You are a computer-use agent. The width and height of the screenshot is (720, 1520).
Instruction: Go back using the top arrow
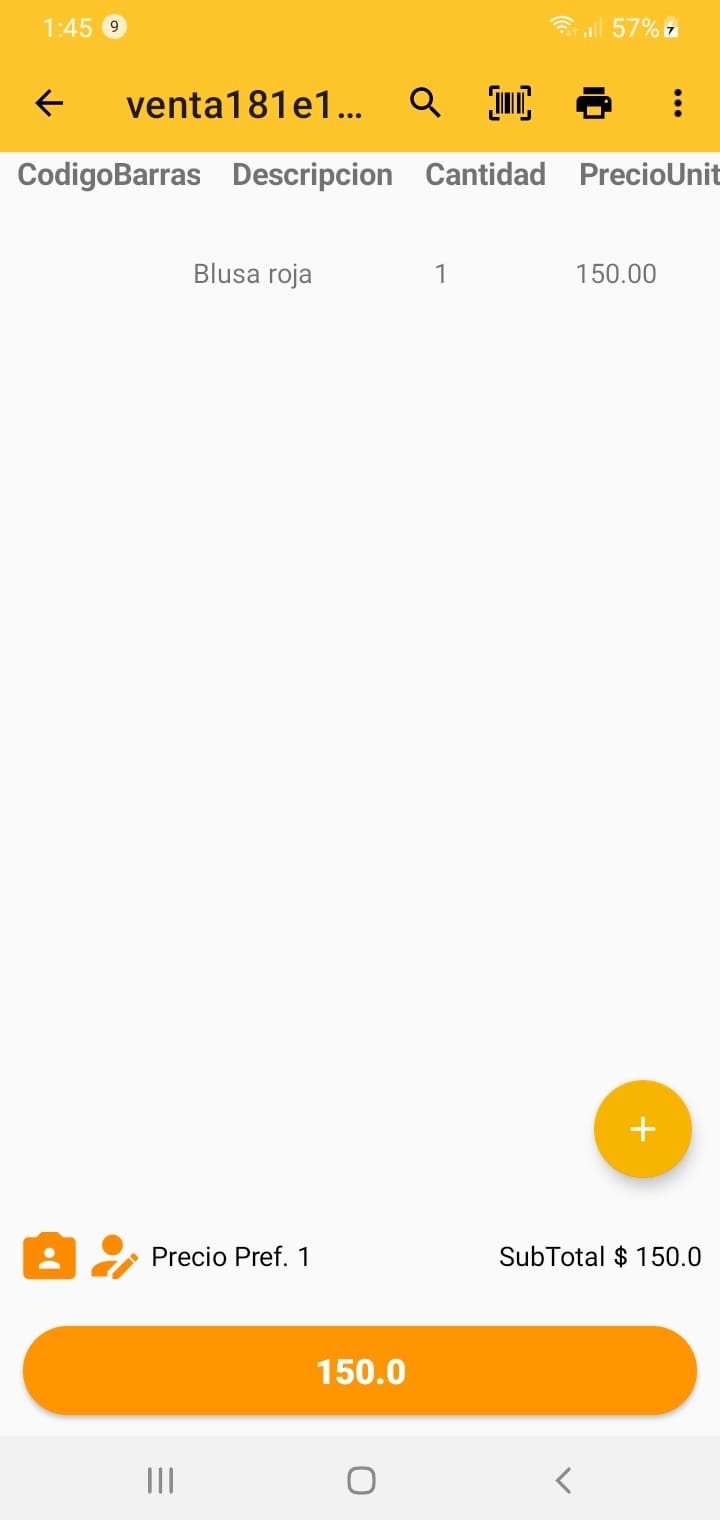[49, 103]
